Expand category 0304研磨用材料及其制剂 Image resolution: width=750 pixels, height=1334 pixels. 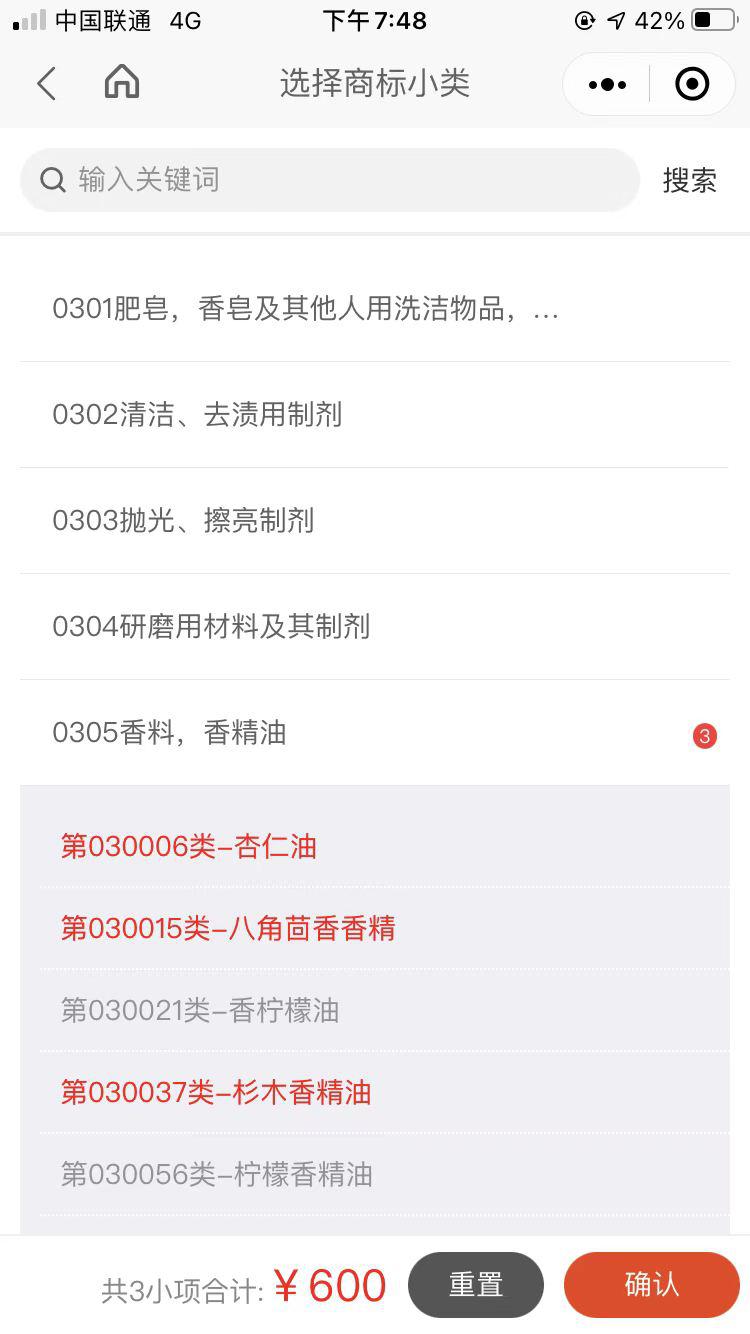(374, 627)
